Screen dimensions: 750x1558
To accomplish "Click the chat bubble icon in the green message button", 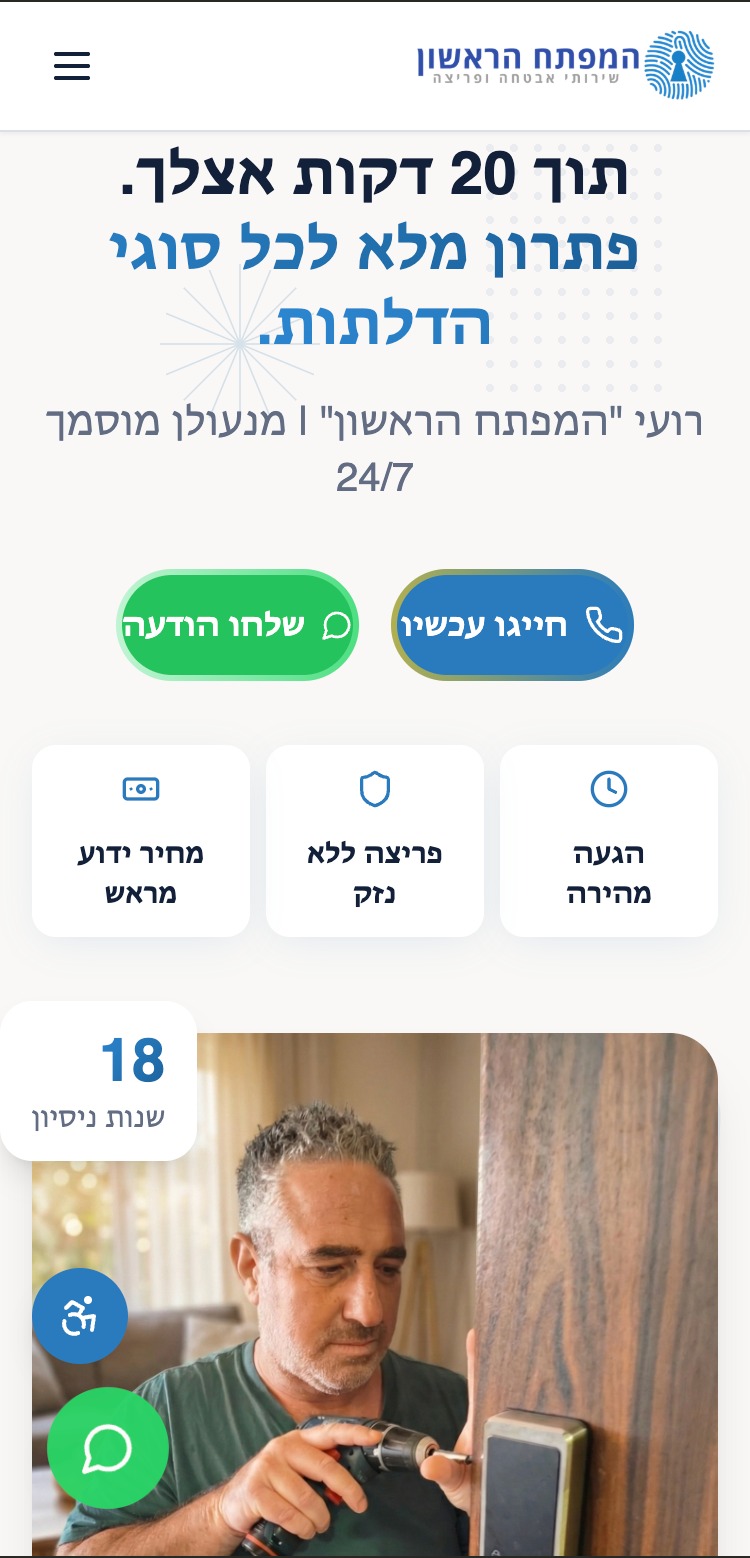I will coord(337,626).
